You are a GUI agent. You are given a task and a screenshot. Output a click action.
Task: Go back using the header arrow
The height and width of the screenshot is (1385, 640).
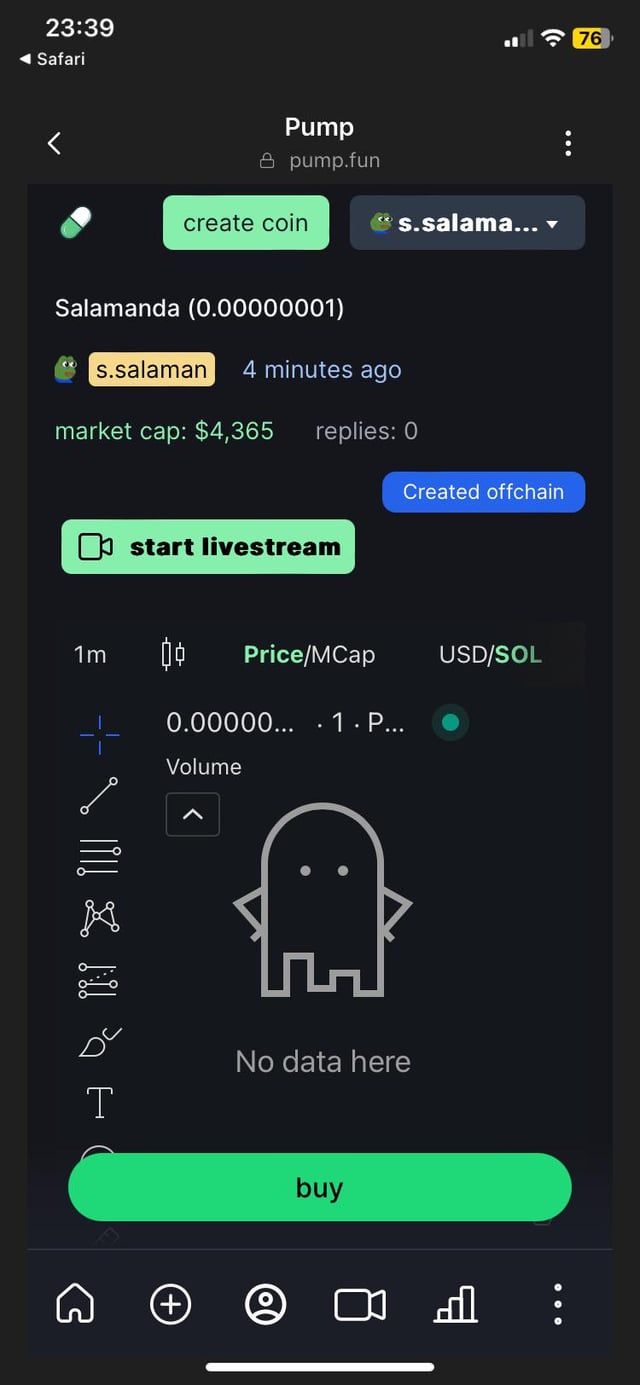point(55,143)
